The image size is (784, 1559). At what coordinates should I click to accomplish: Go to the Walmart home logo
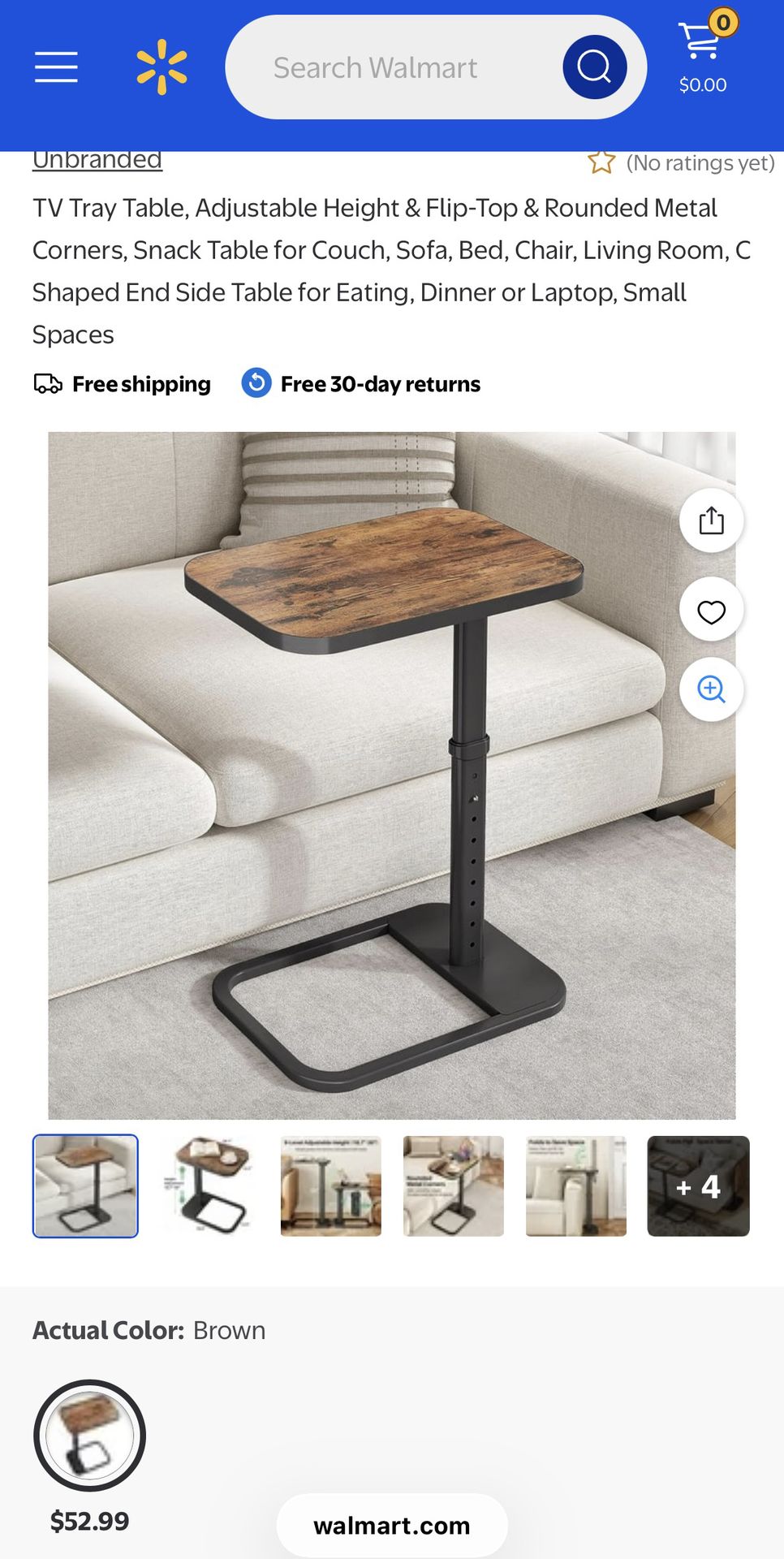click(162, 67)
